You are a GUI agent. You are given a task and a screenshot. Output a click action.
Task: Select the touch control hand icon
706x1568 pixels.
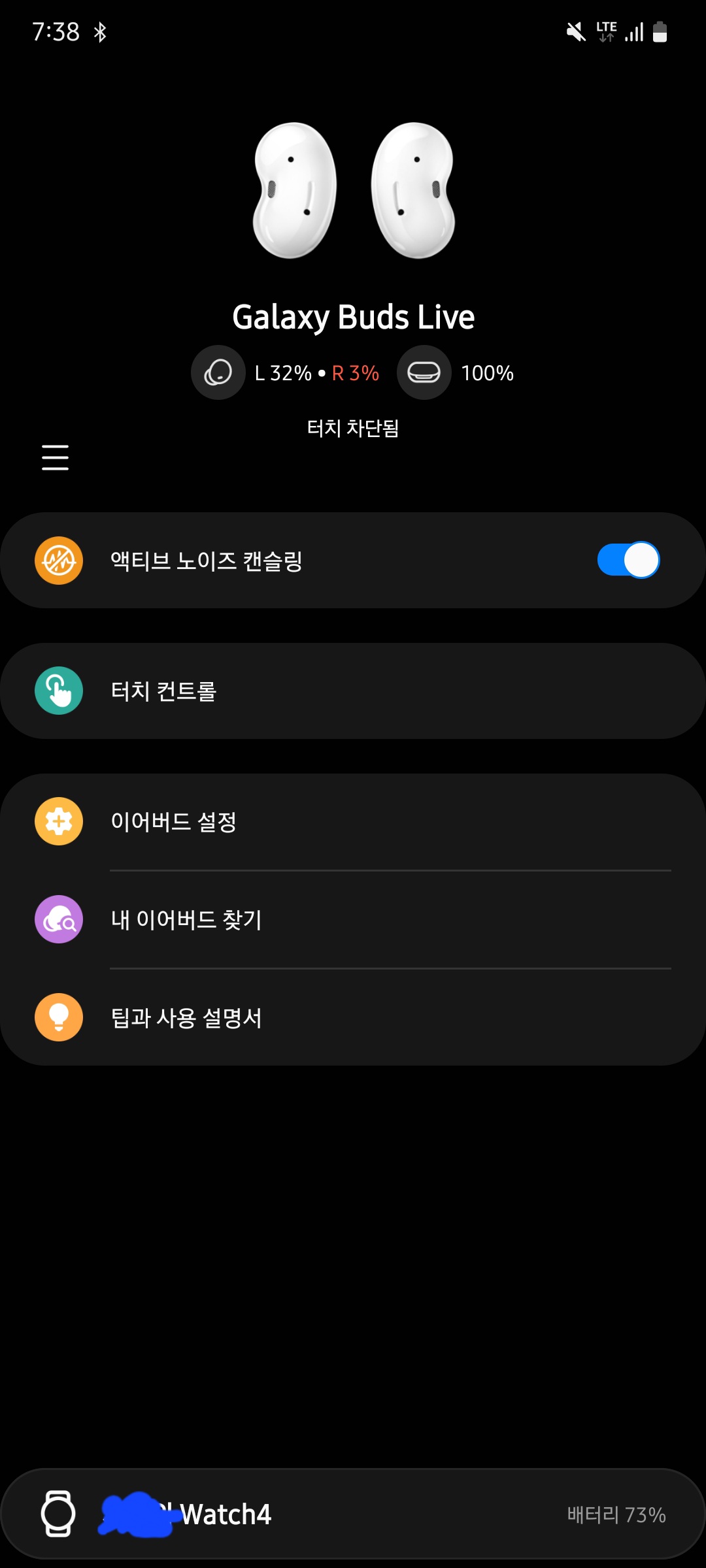point(58,691)
